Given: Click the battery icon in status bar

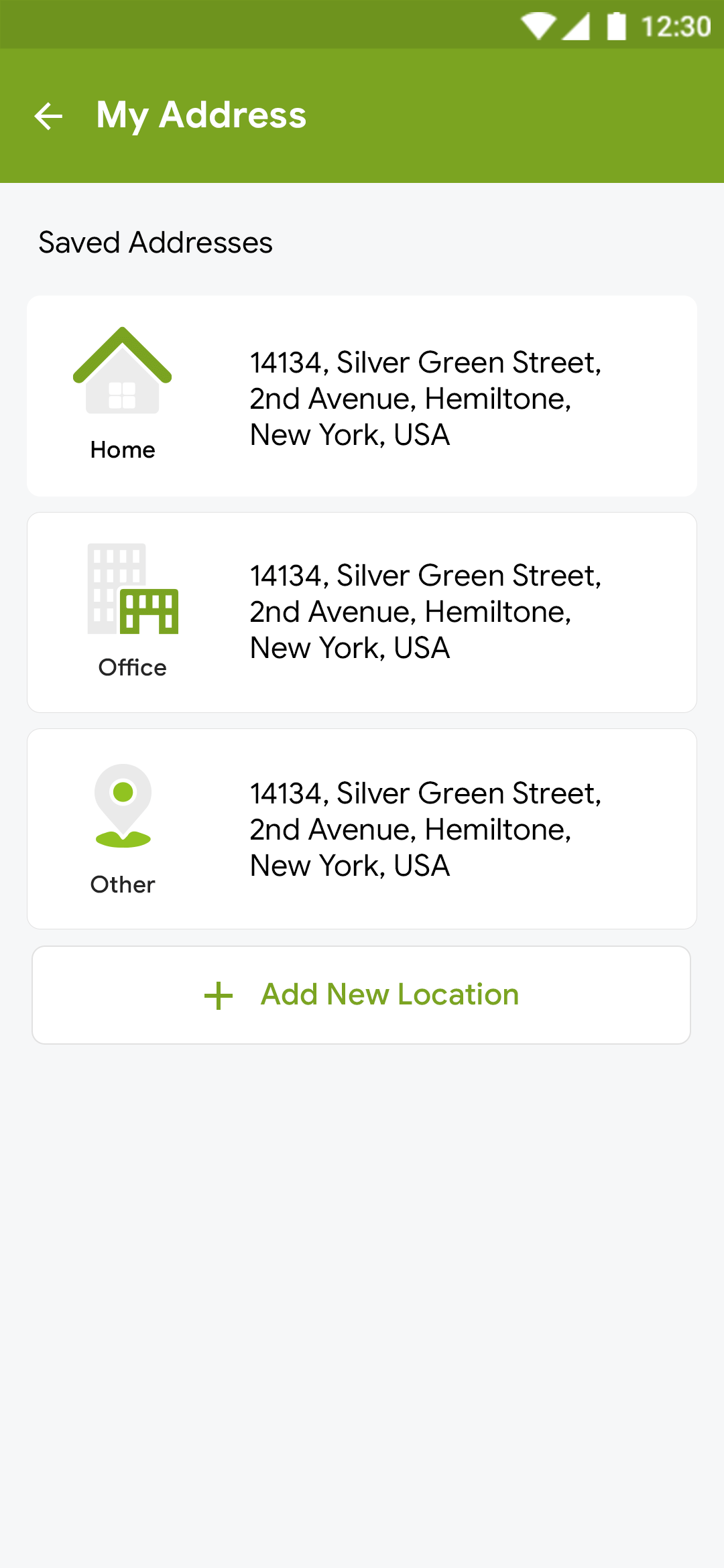Looking at the screenshot, I should (x=617, y=25).
